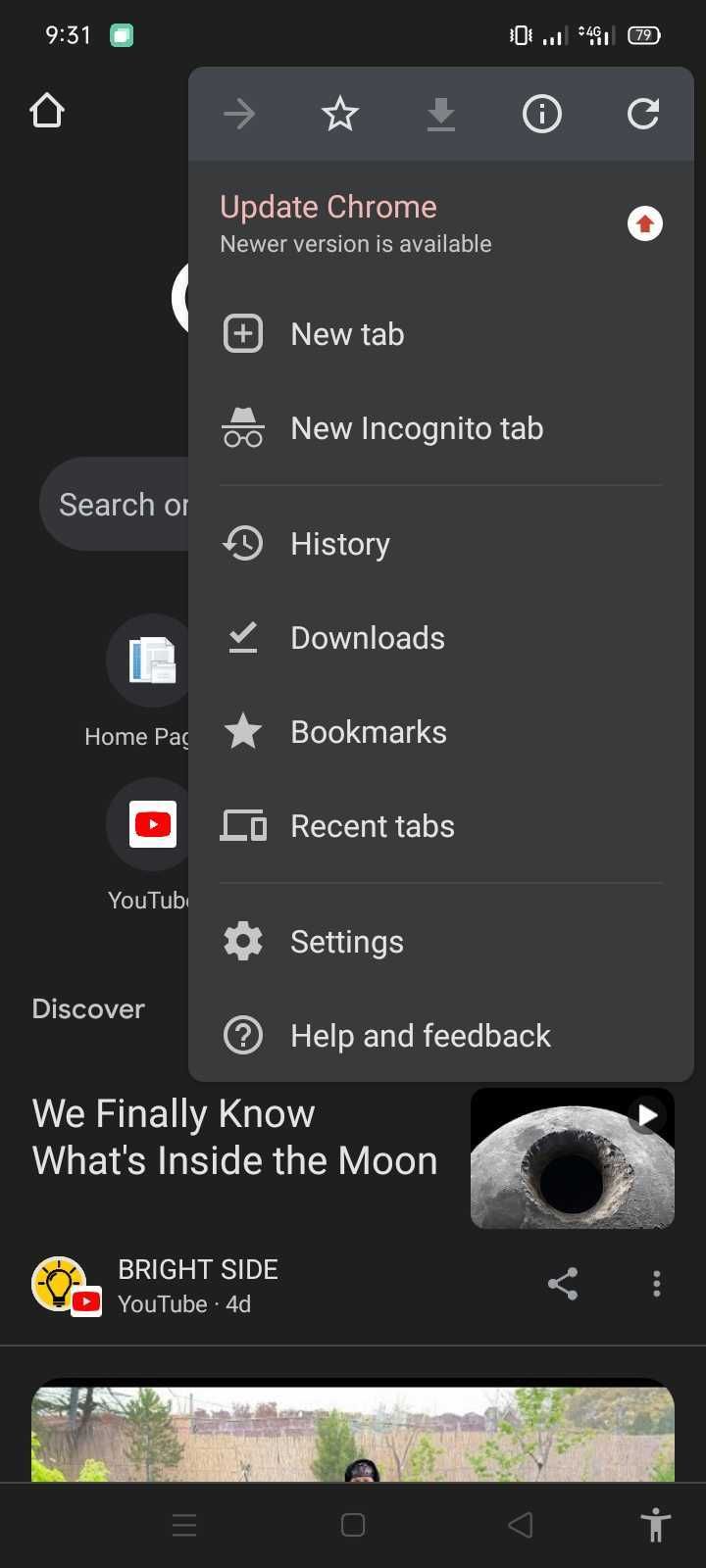Download the current page

tap(440, 114)
